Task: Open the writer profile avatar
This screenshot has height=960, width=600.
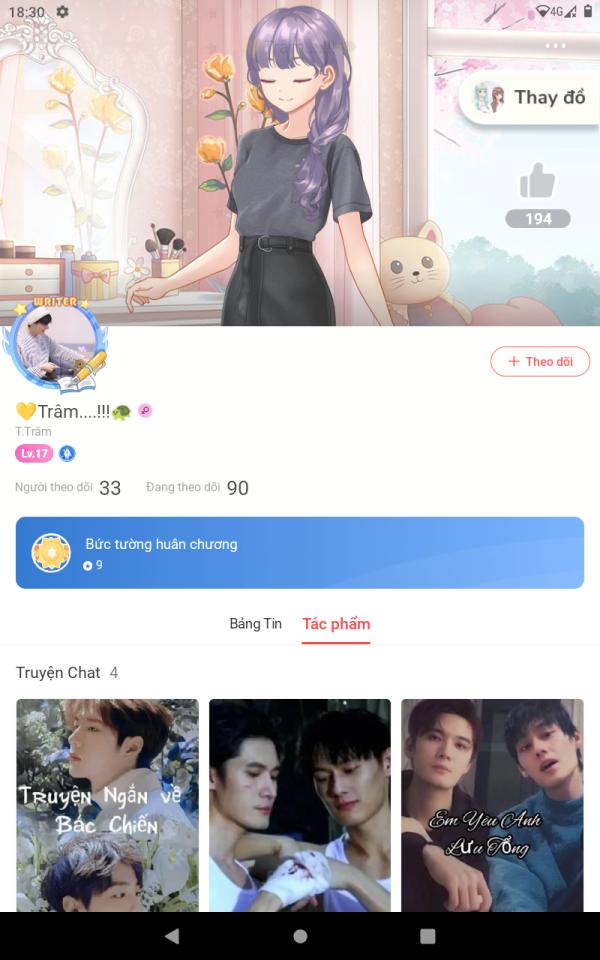Action: [x=55, y=345]
